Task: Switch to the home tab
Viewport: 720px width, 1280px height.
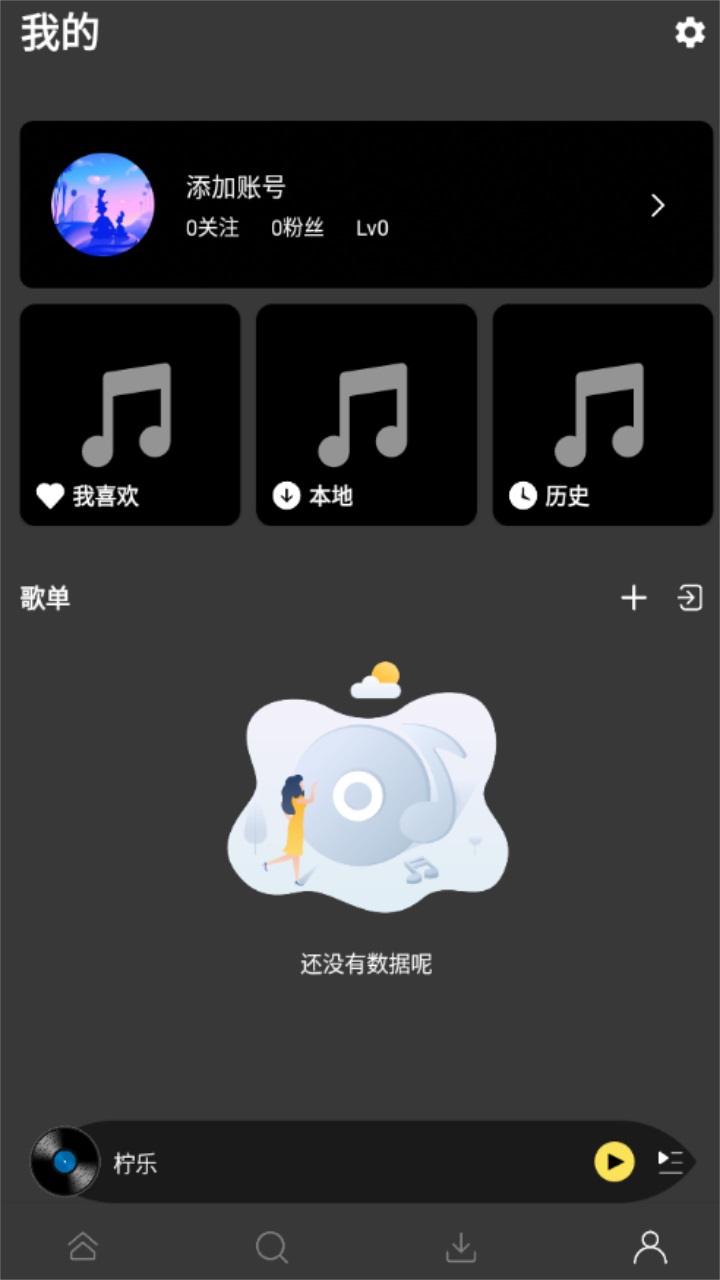Action: (82, 1247)
